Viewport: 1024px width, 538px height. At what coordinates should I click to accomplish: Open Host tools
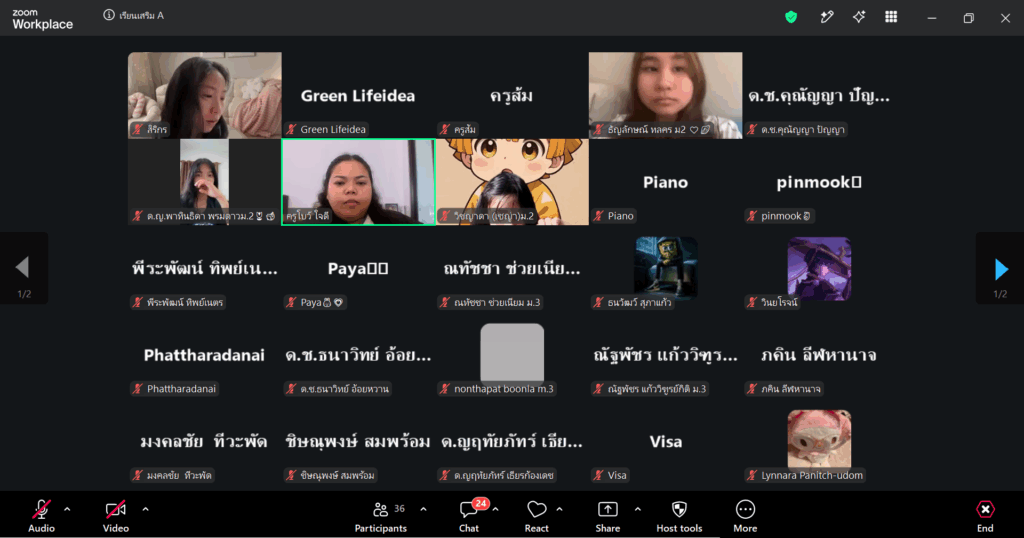coord(679,515)
